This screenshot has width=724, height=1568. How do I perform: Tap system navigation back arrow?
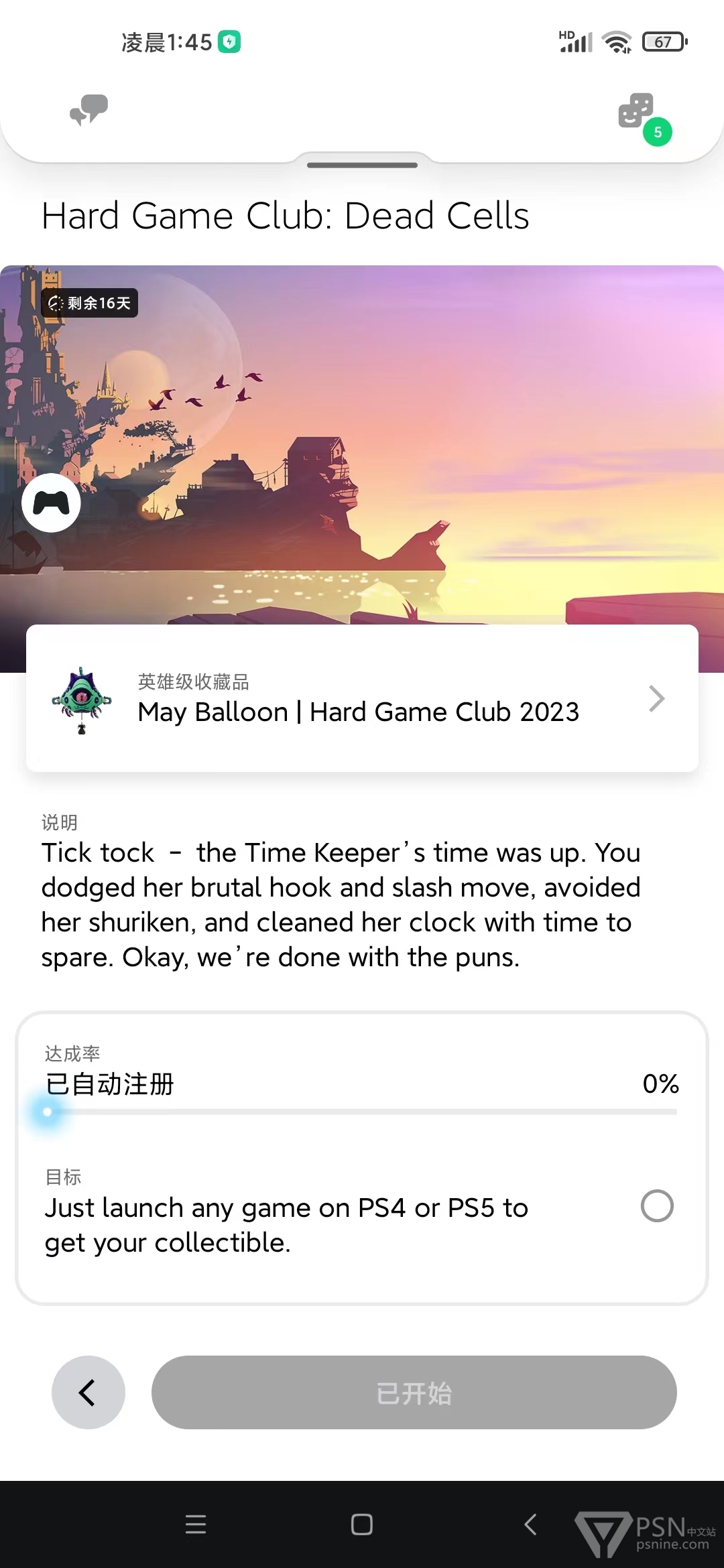click(x=530, y=1524)
